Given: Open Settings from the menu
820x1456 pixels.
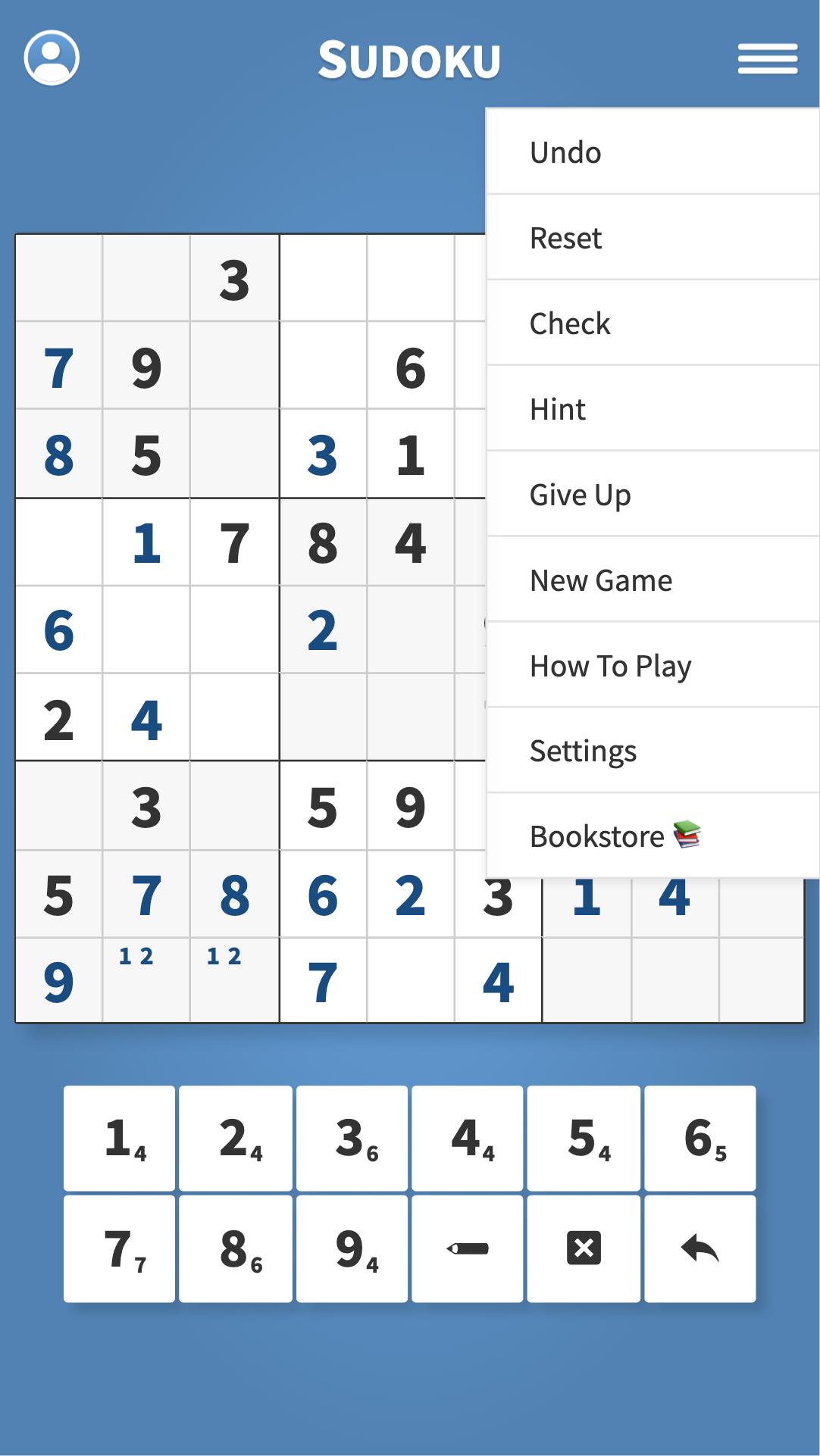Looking at the screenshot, I should (653, 751).
